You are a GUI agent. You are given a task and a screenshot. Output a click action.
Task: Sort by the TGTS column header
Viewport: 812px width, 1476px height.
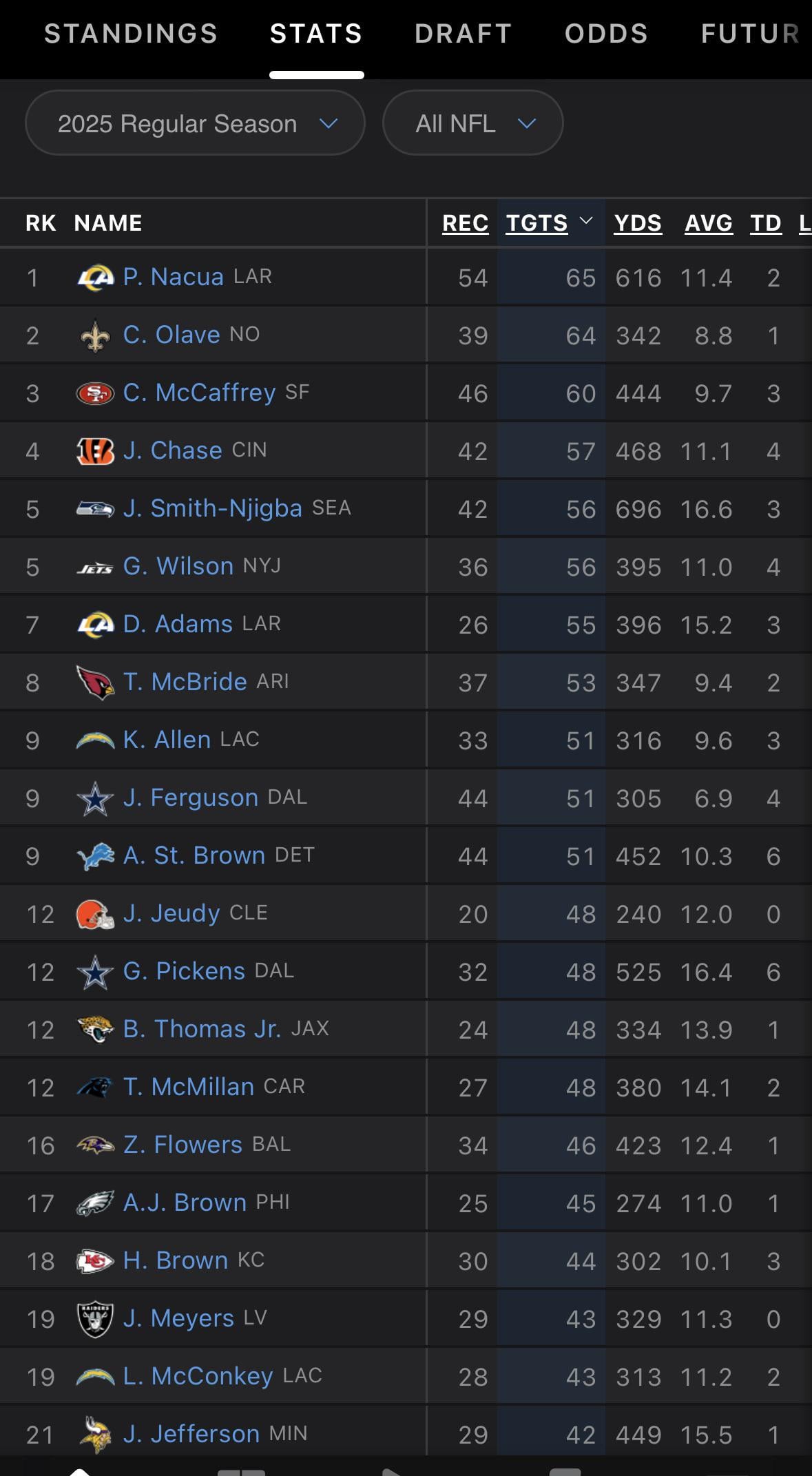[537, 223]
